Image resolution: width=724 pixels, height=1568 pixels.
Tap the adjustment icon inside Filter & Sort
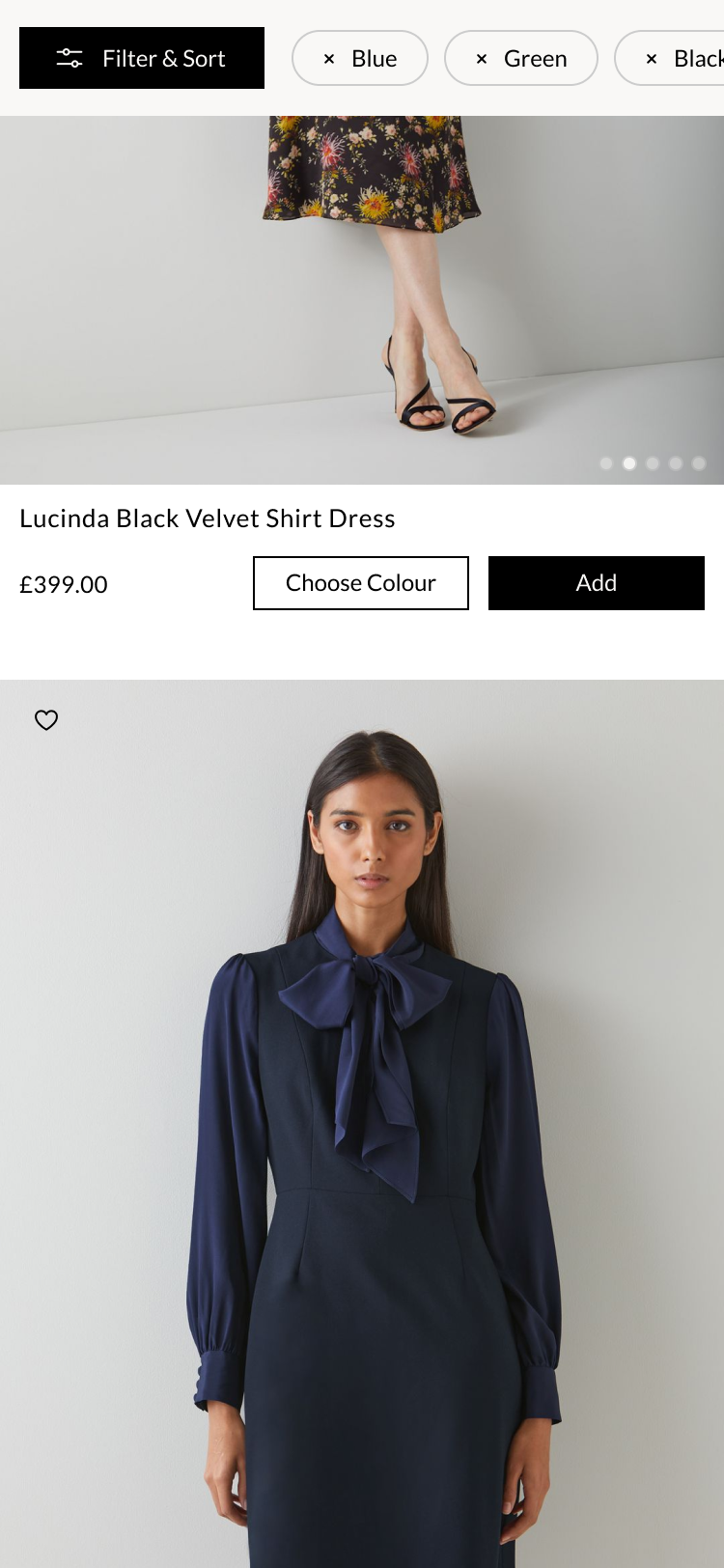68,58
